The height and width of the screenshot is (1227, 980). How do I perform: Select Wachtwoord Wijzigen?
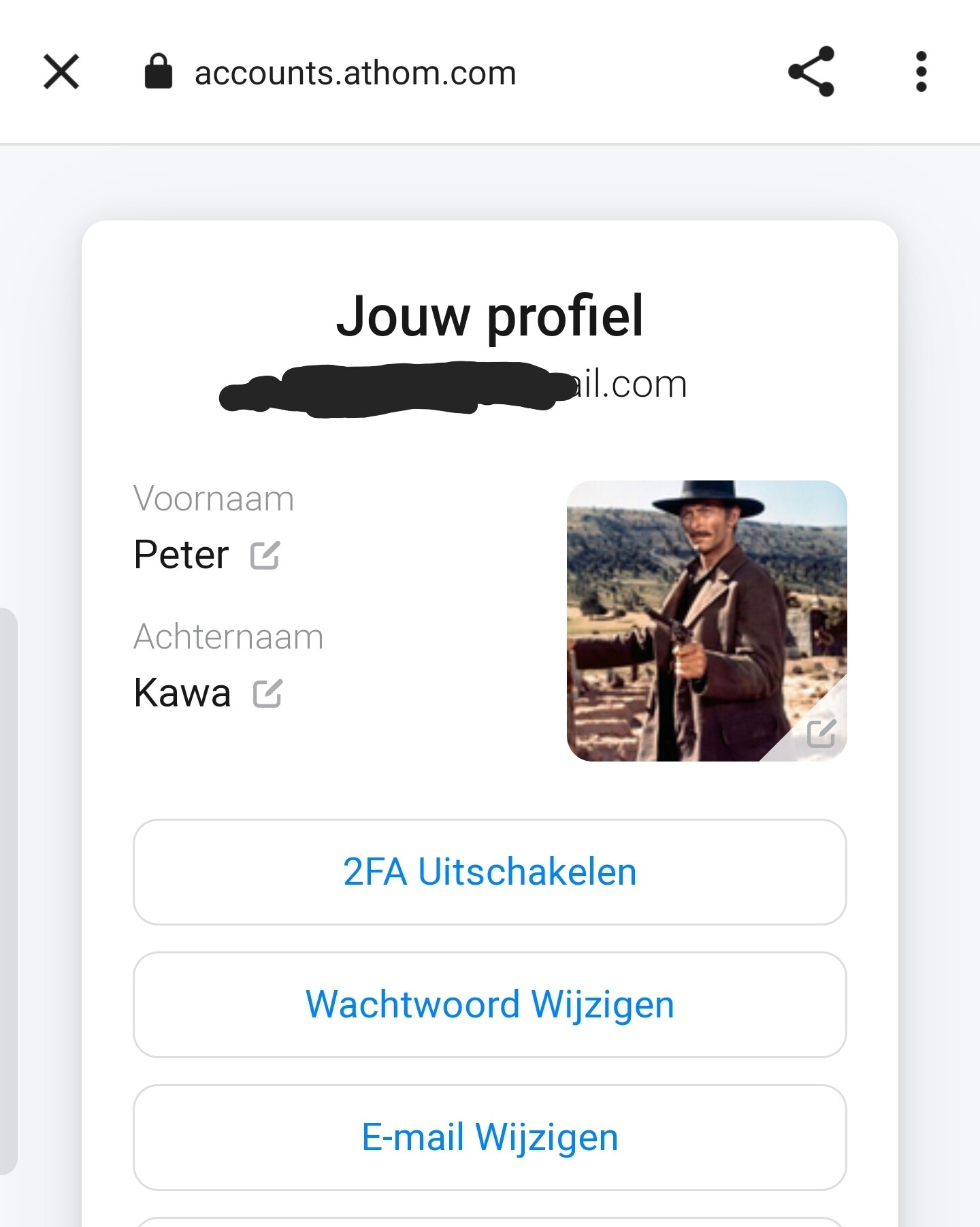tap(489, 1004)
